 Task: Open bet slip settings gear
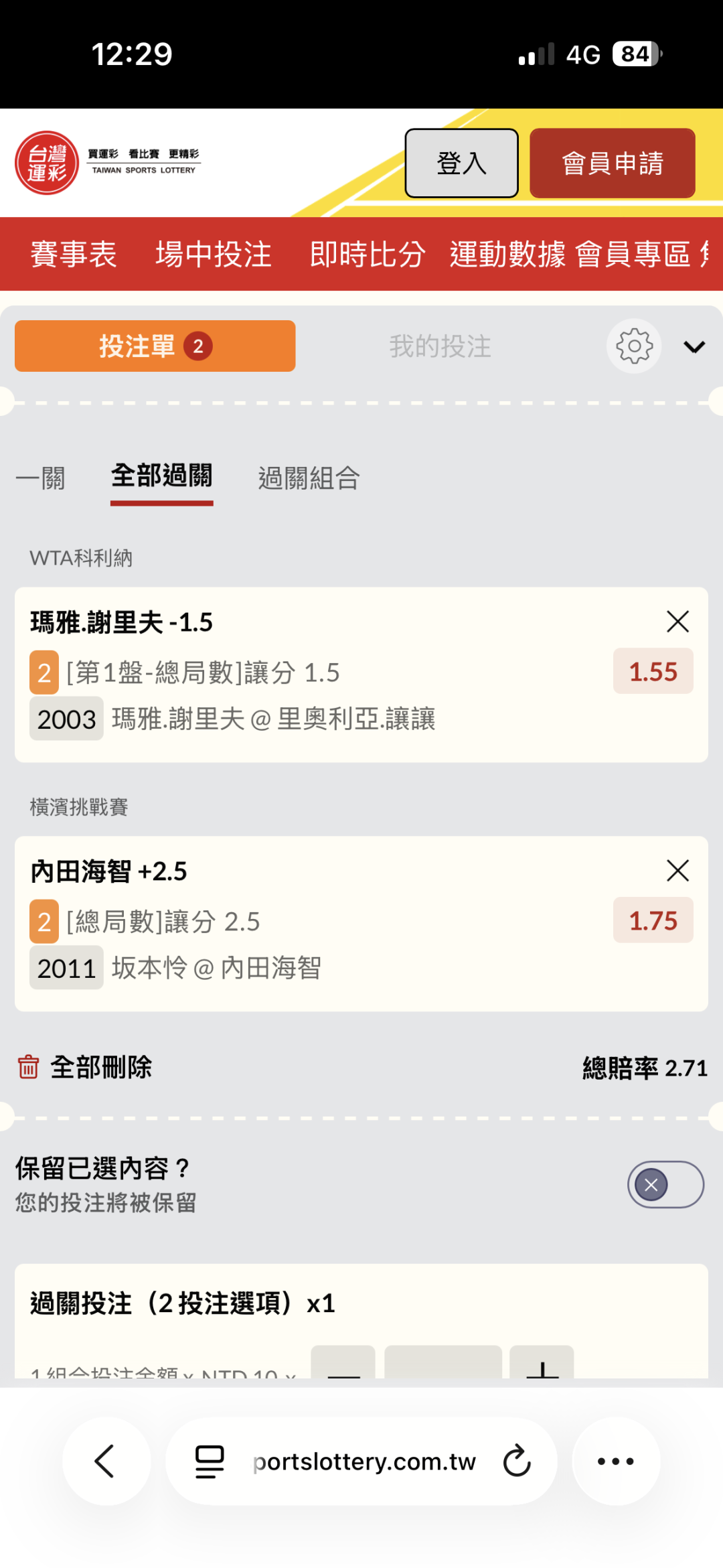(634, 346)
